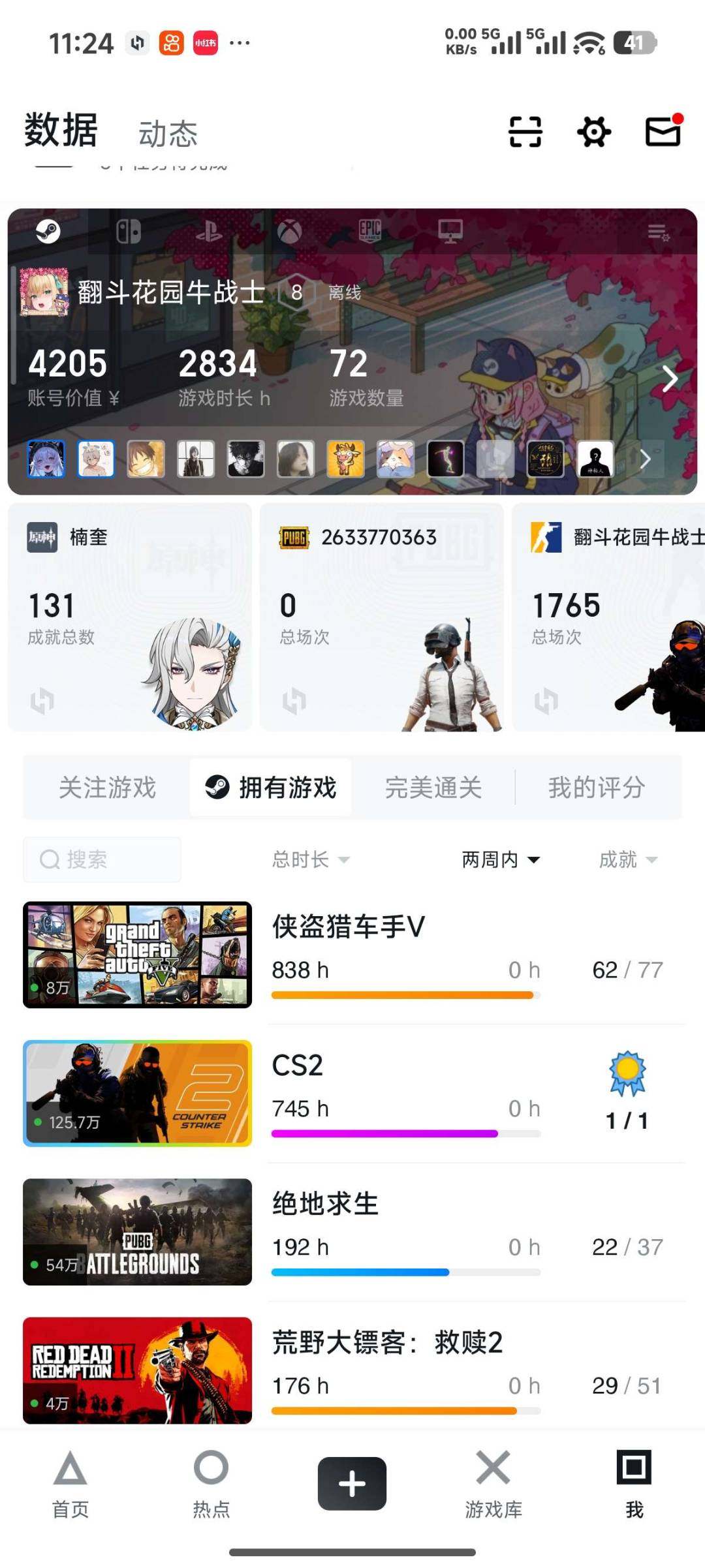Select the Steam platform icon
Image resolution: width=705 pixels, height=1568 pixels.
click(48, 232)
